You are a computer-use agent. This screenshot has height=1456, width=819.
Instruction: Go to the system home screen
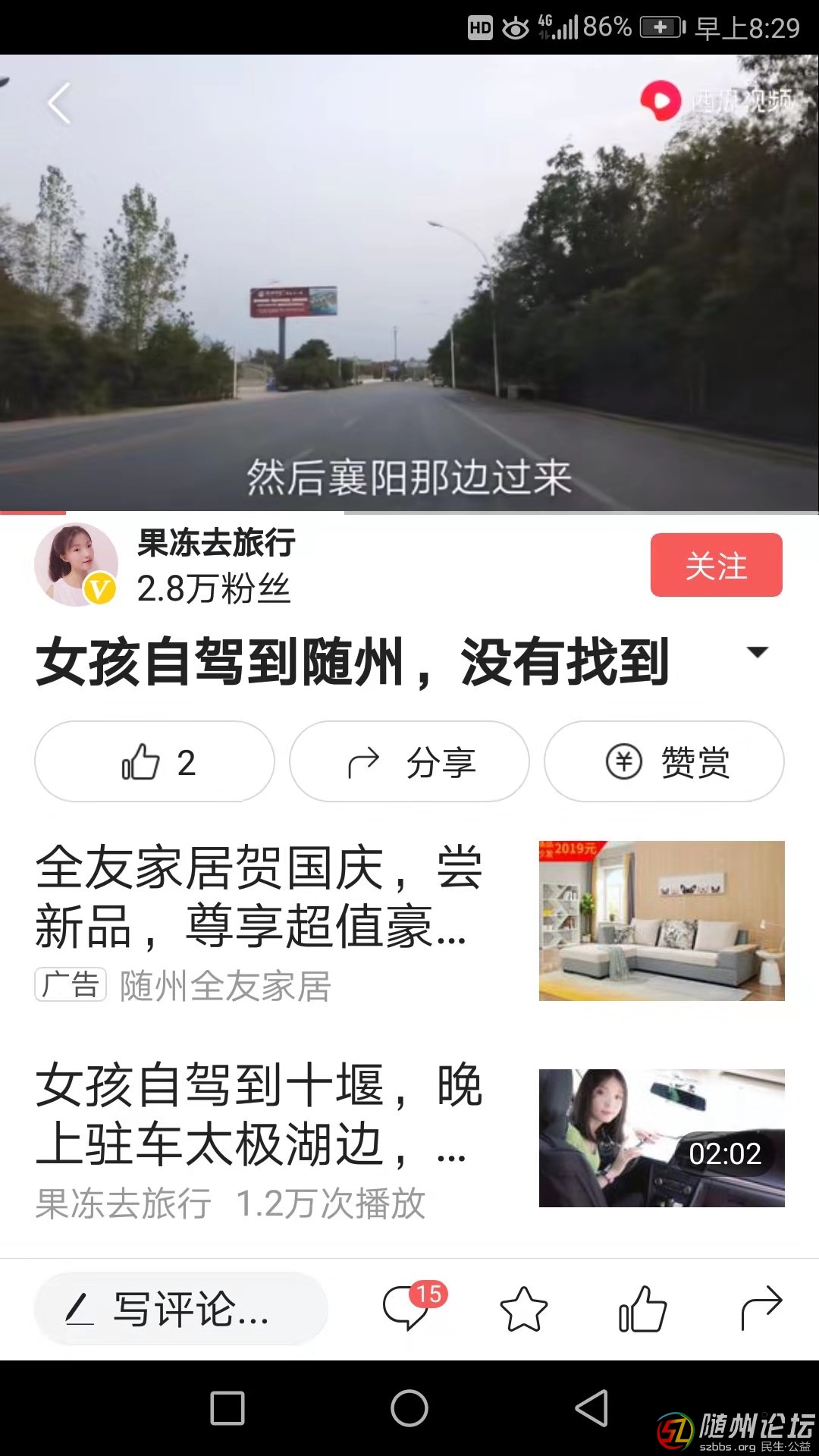coord(409,1409)
